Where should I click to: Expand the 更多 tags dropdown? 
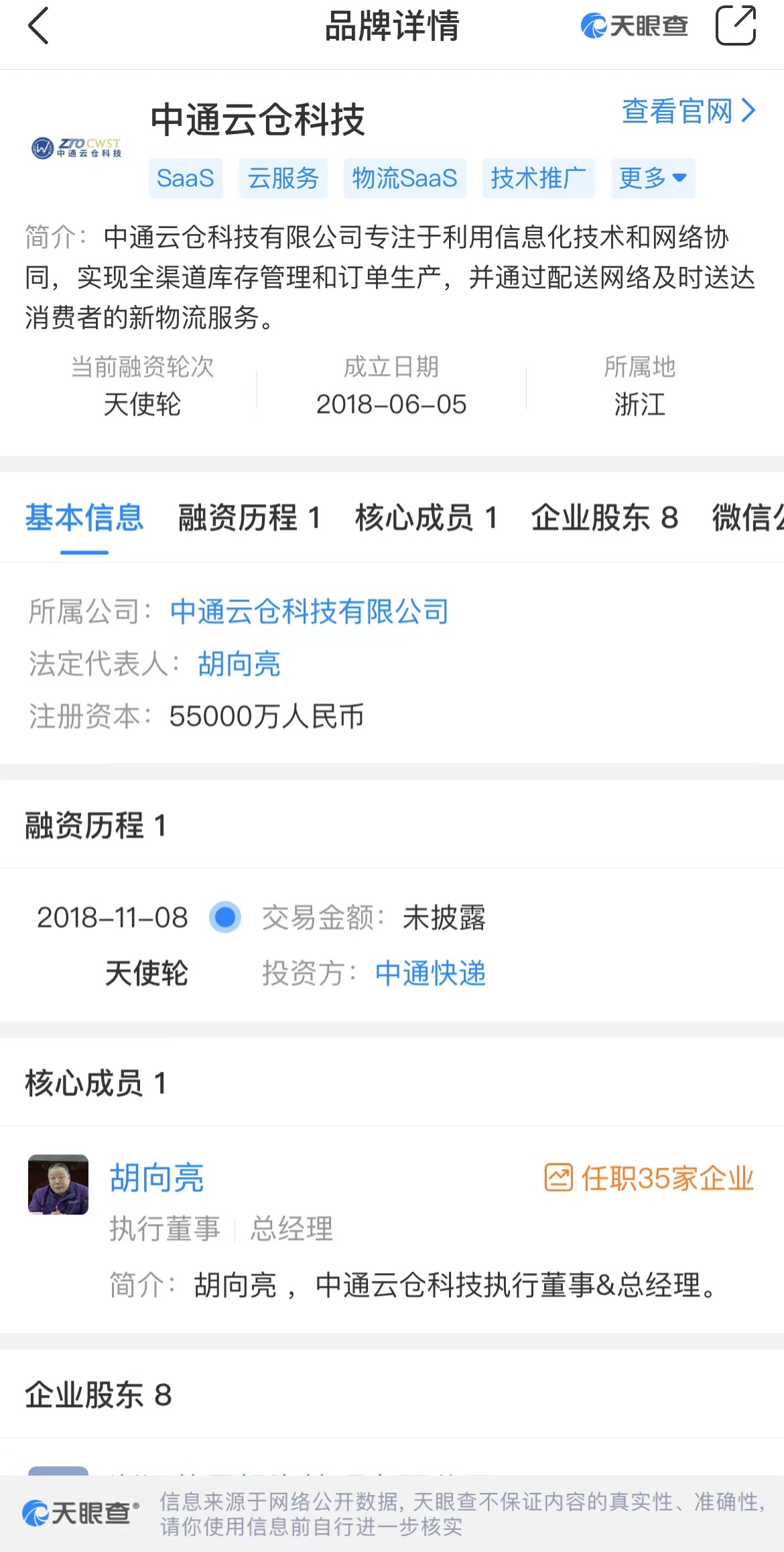pyautogui.click(x=652, y=178)
